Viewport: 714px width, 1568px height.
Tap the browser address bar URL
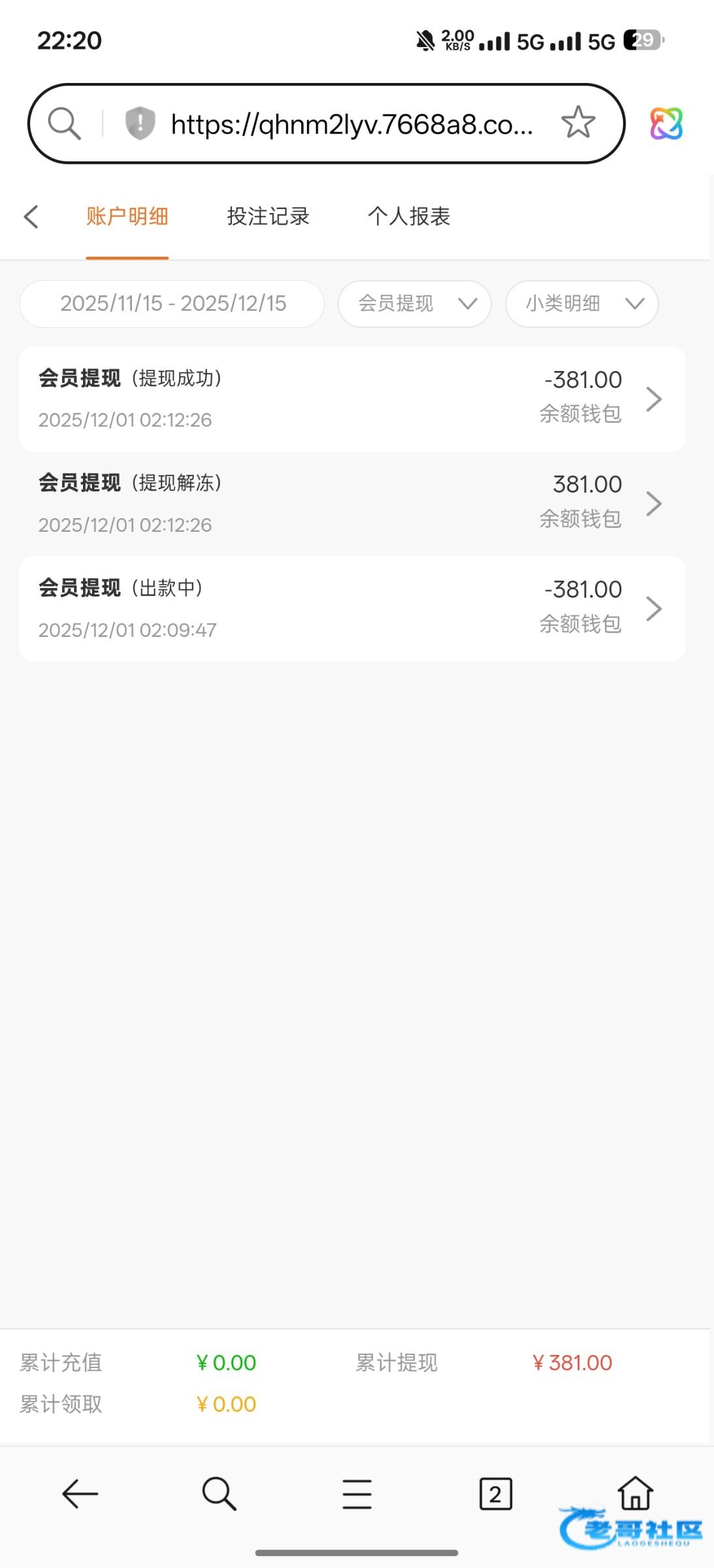pos(351,123)
